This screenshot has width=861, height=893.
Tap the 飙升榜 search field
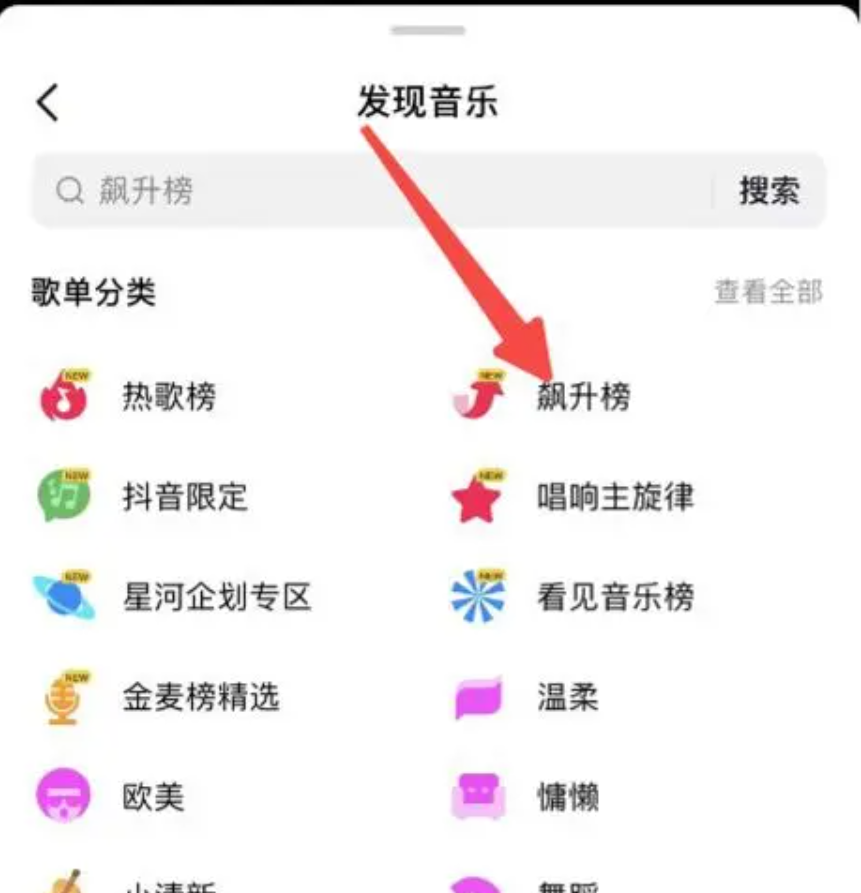[370, 190]
